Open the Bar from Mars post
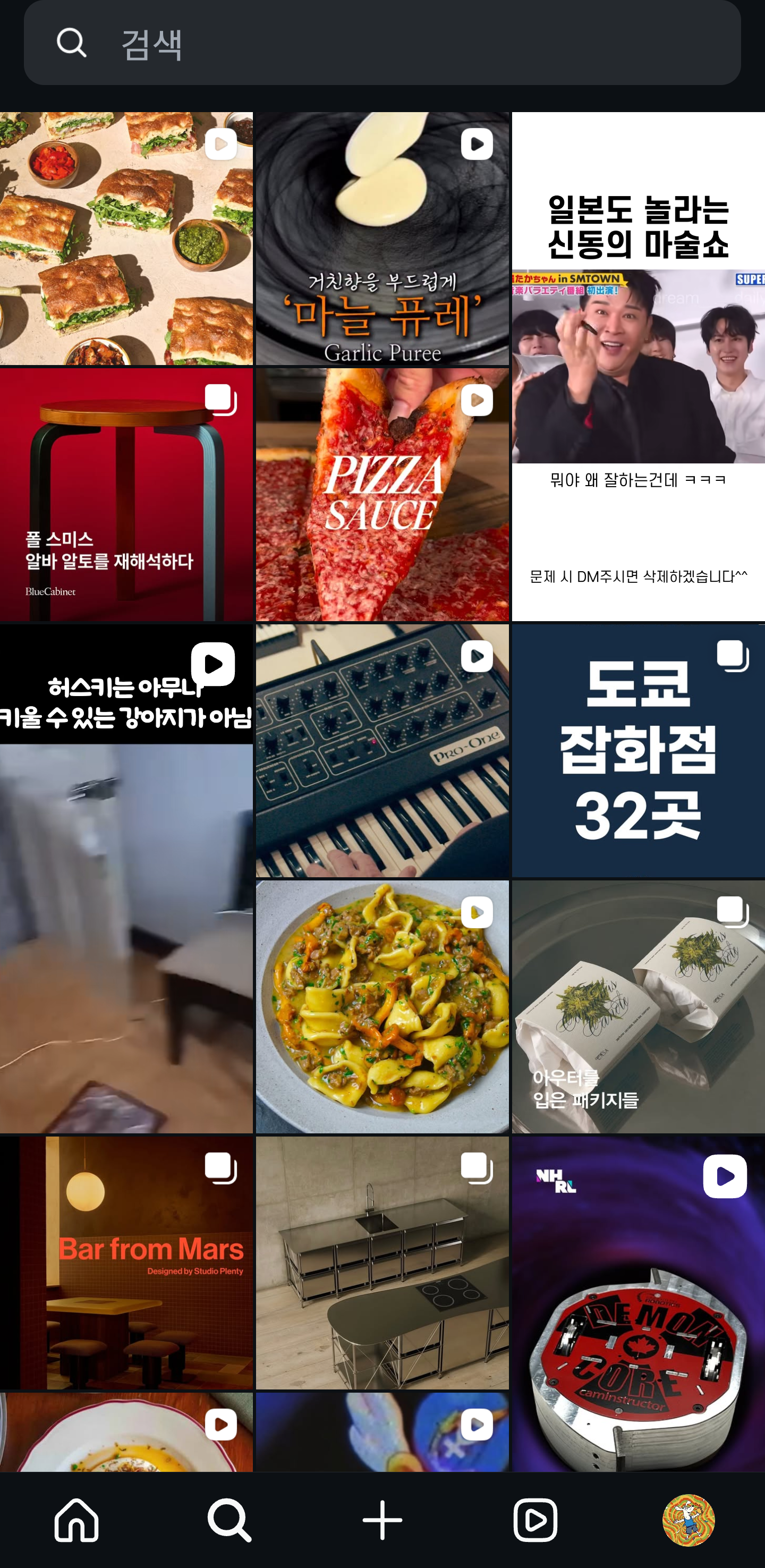The image size is (765, 1568). [126, 1262]
